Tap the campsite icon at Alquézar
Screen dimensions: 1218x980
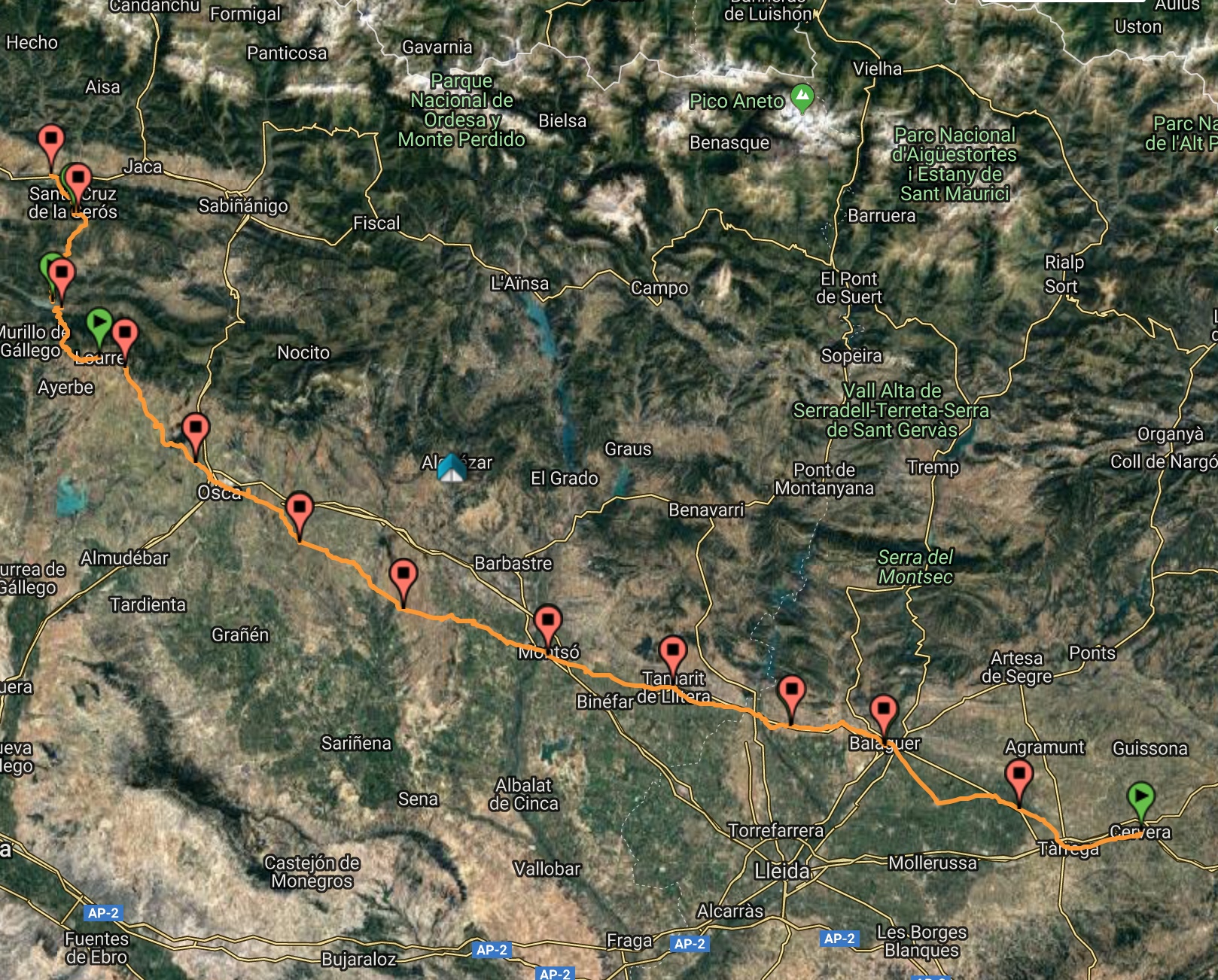[452, 467]
